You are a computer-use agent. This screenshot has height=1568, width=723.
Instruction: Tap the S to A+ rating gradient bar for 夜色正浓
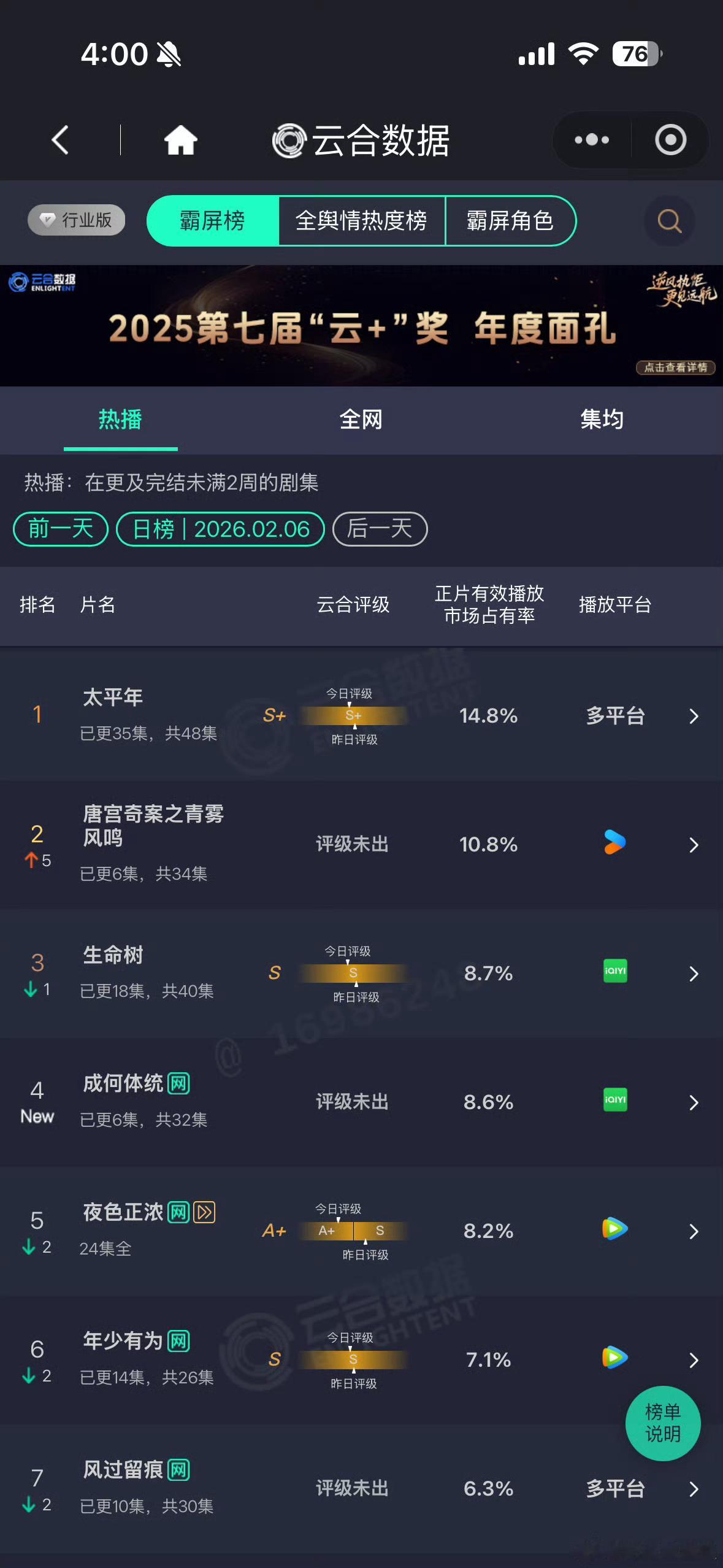point(351,1231)
